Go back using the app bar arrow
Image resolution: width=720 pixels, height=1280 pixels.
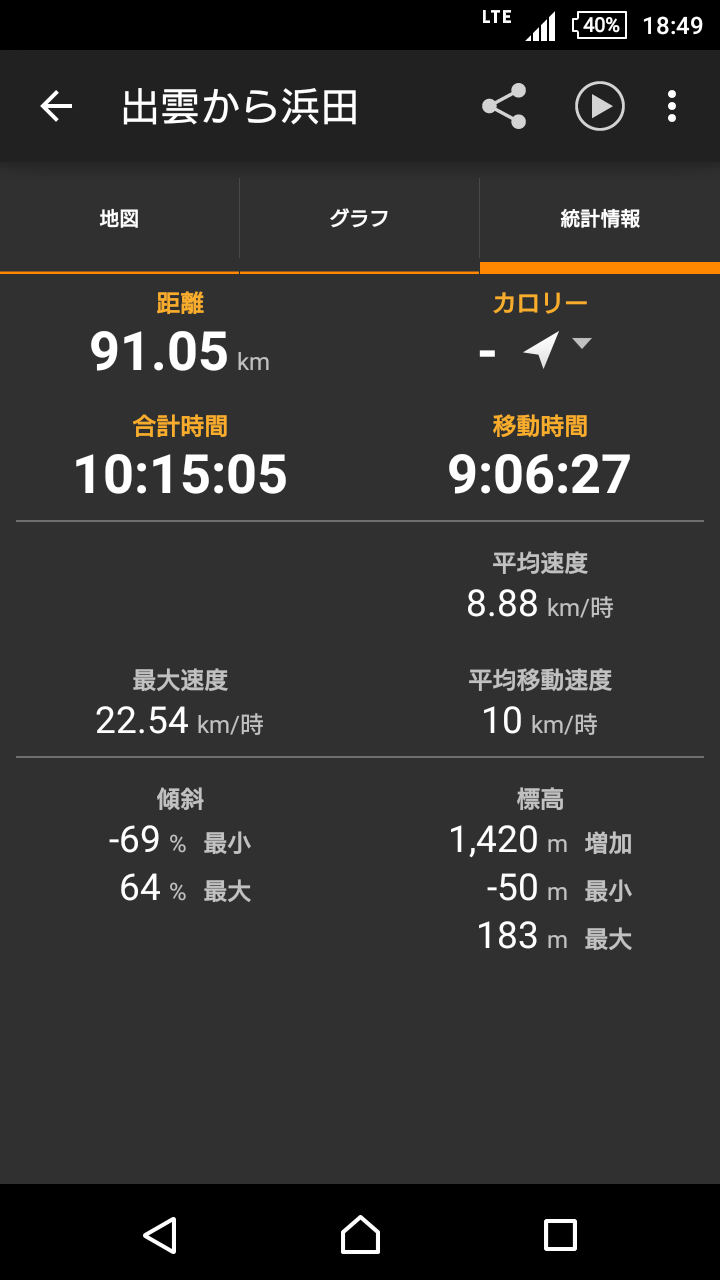[x=56, y=106]
